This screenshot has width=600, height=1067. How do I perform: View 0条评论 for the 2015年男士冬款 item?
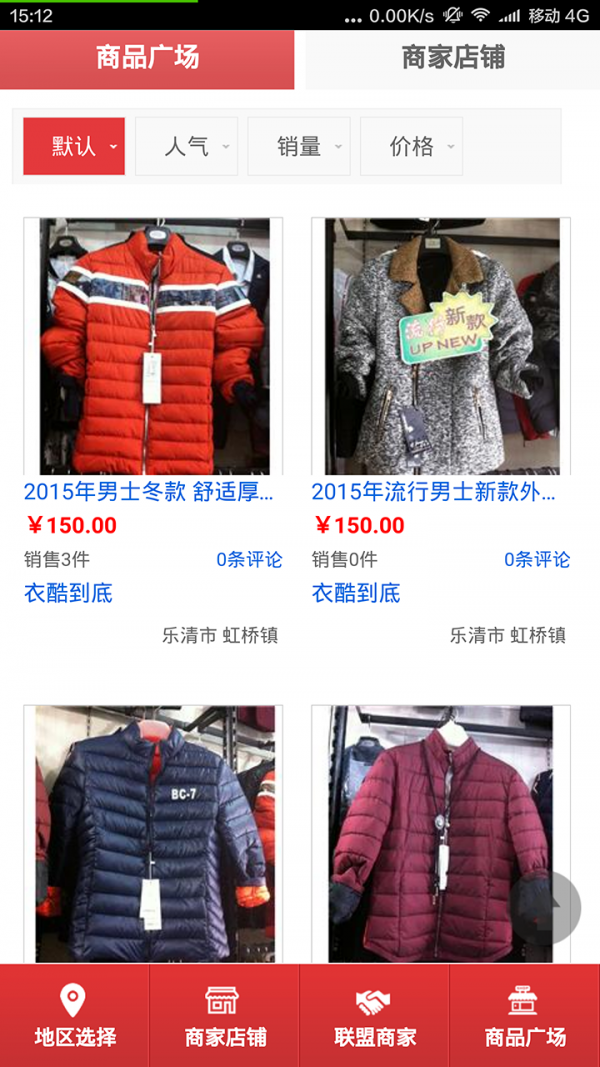tap(249, 560)
